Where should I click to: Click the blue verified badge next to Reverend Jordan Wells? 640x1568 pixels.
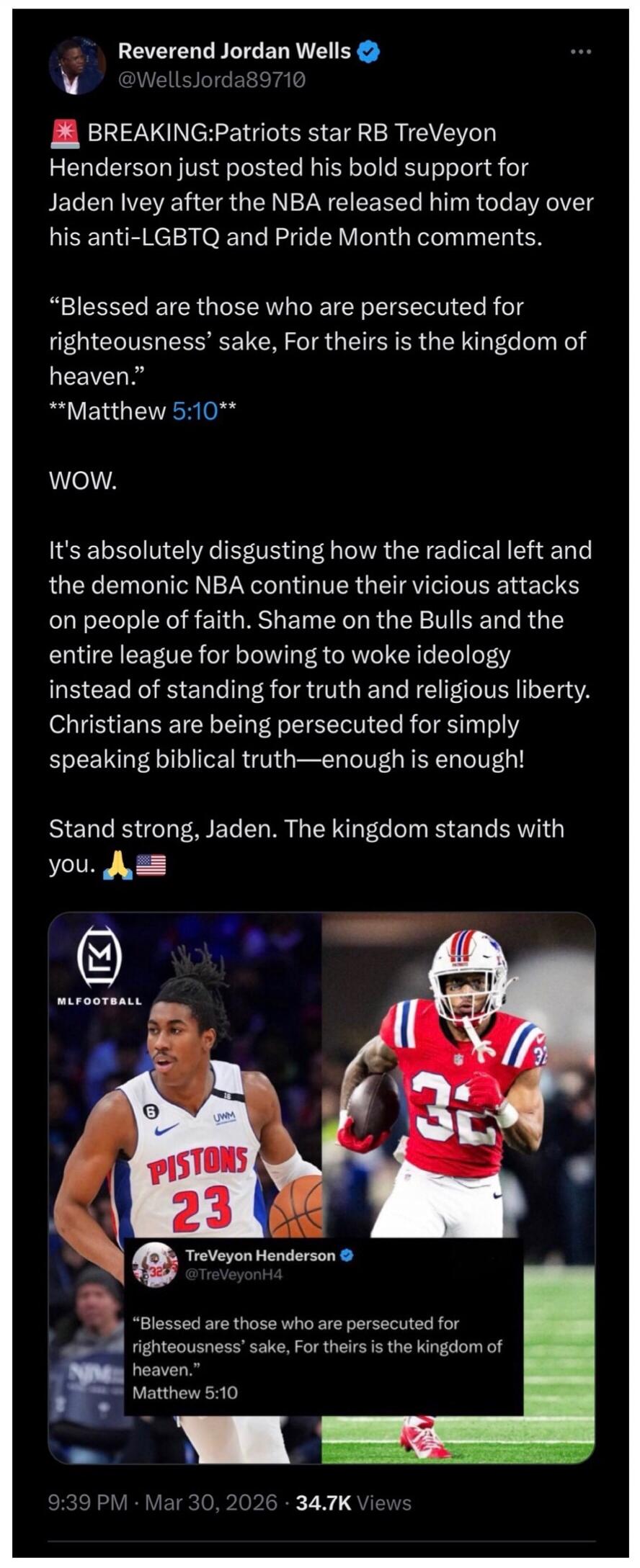coord(368,50)
